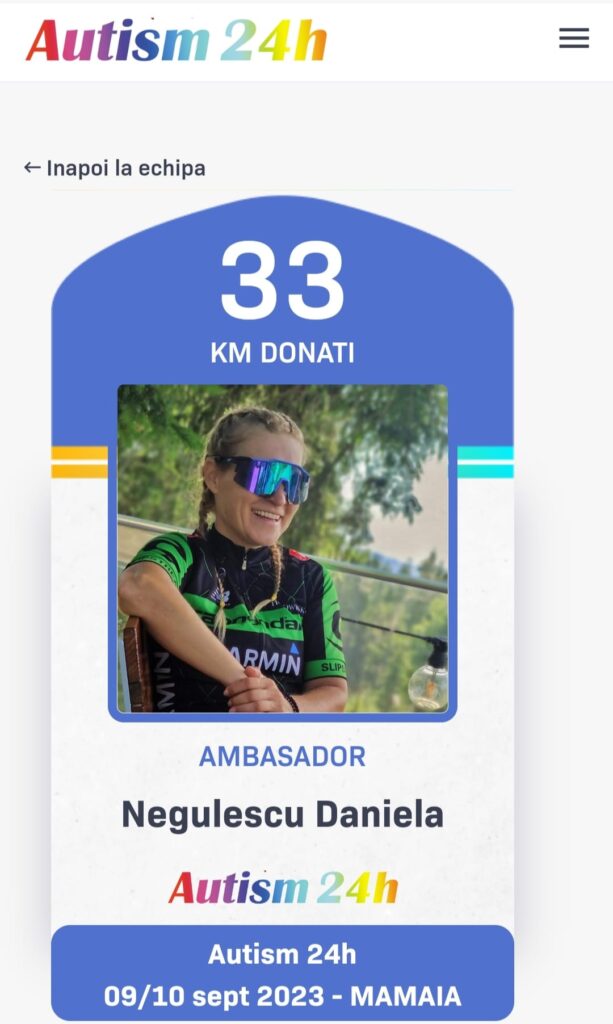The height and width of the screenshot is (1024, 613).
Task: Open the hamburger menu
Action: pos(574,39)
